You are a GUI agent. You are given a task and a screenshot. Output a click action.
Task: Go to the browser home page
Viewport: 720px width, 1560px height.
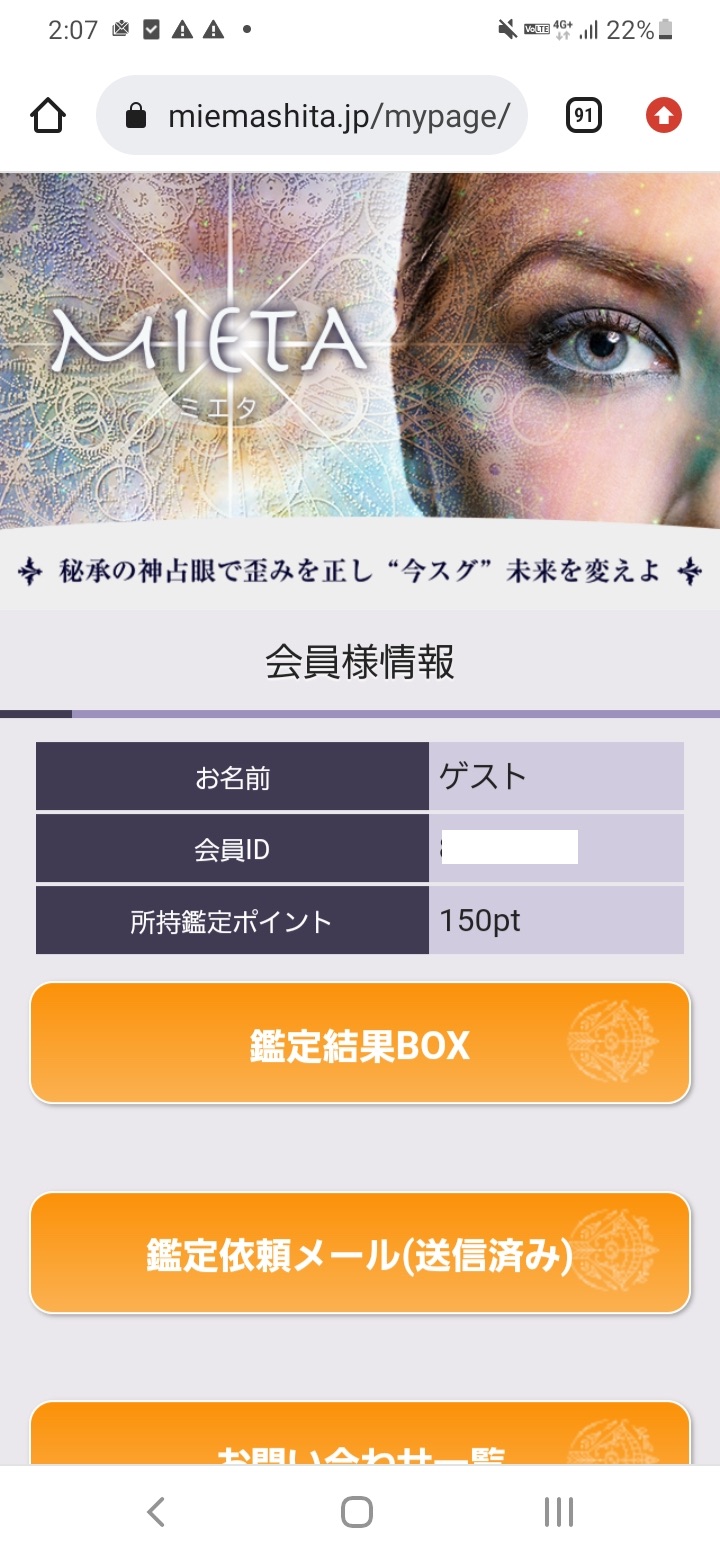pos(48,116)
